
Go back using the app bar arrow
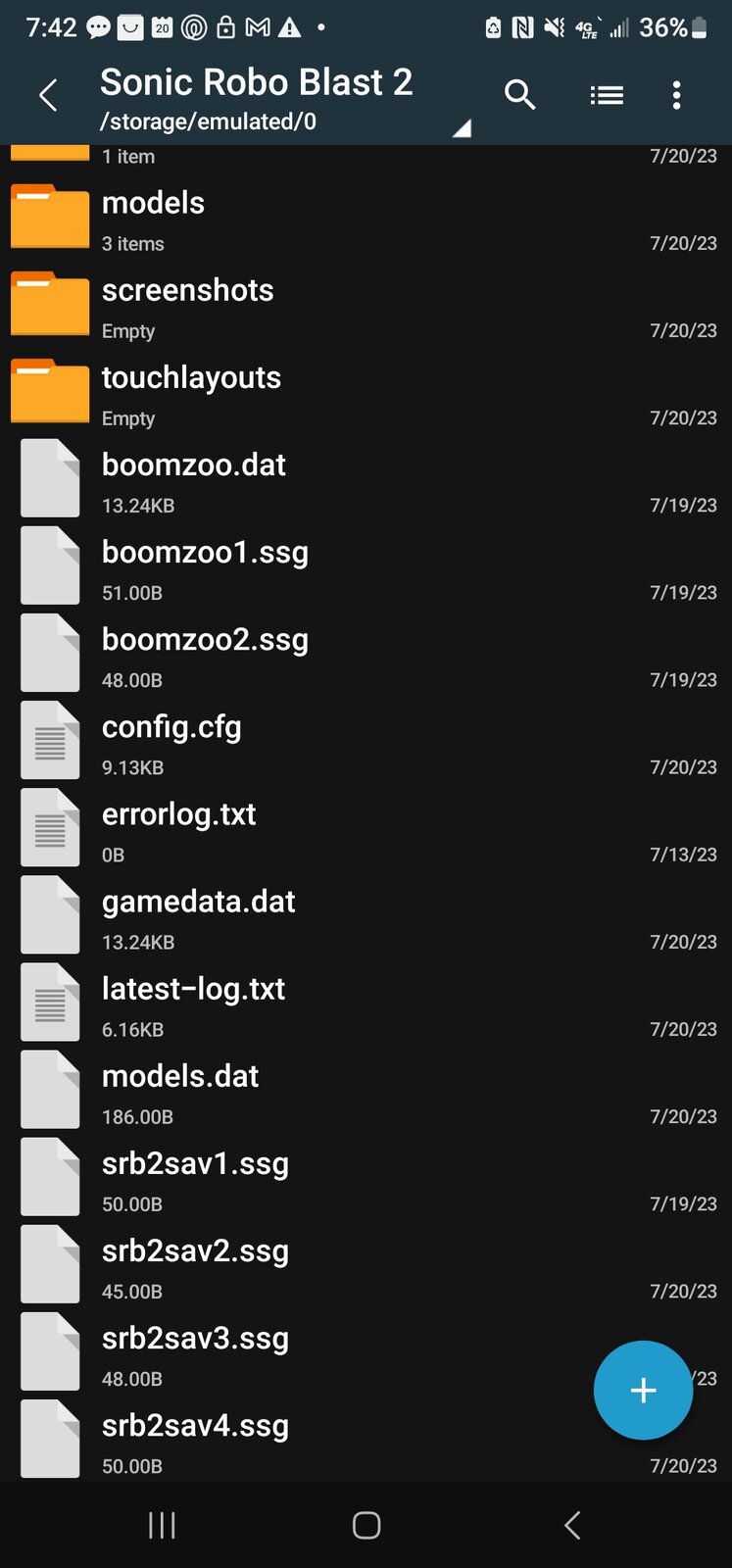pyautogui.click(x=47, y=95)
